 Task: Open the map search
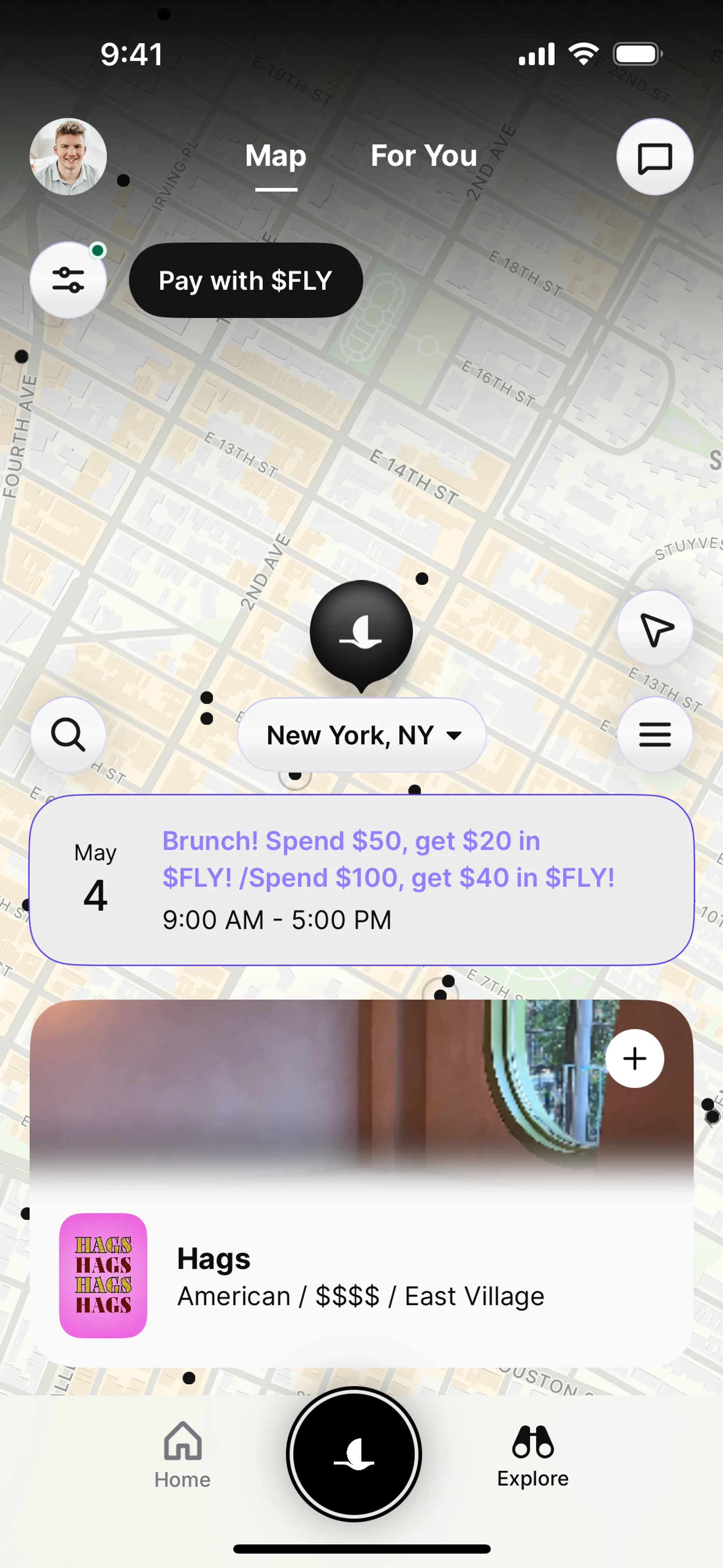pyautogui.click(x=68, y=735)
